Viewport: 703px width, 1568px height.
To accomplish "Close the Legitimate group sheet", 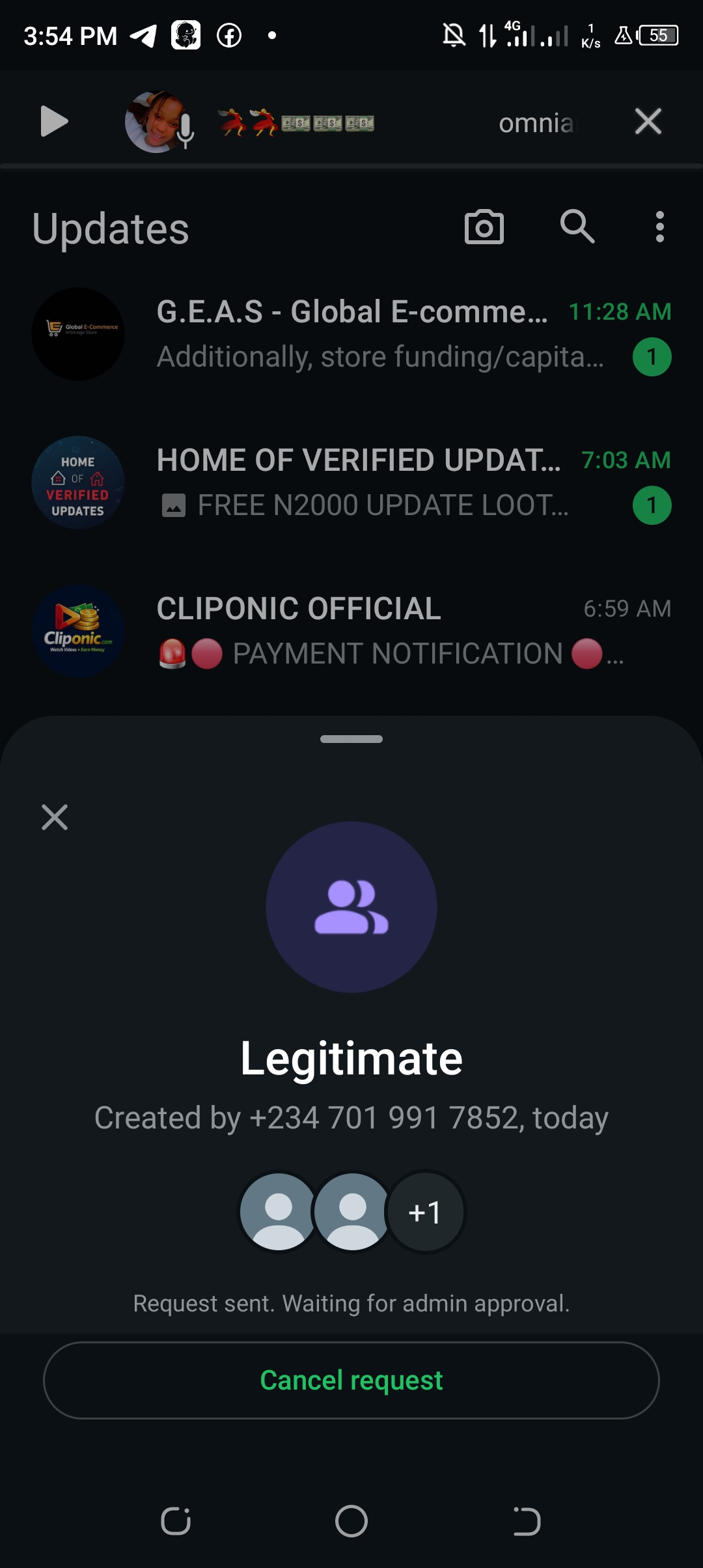I will point(55,817).
